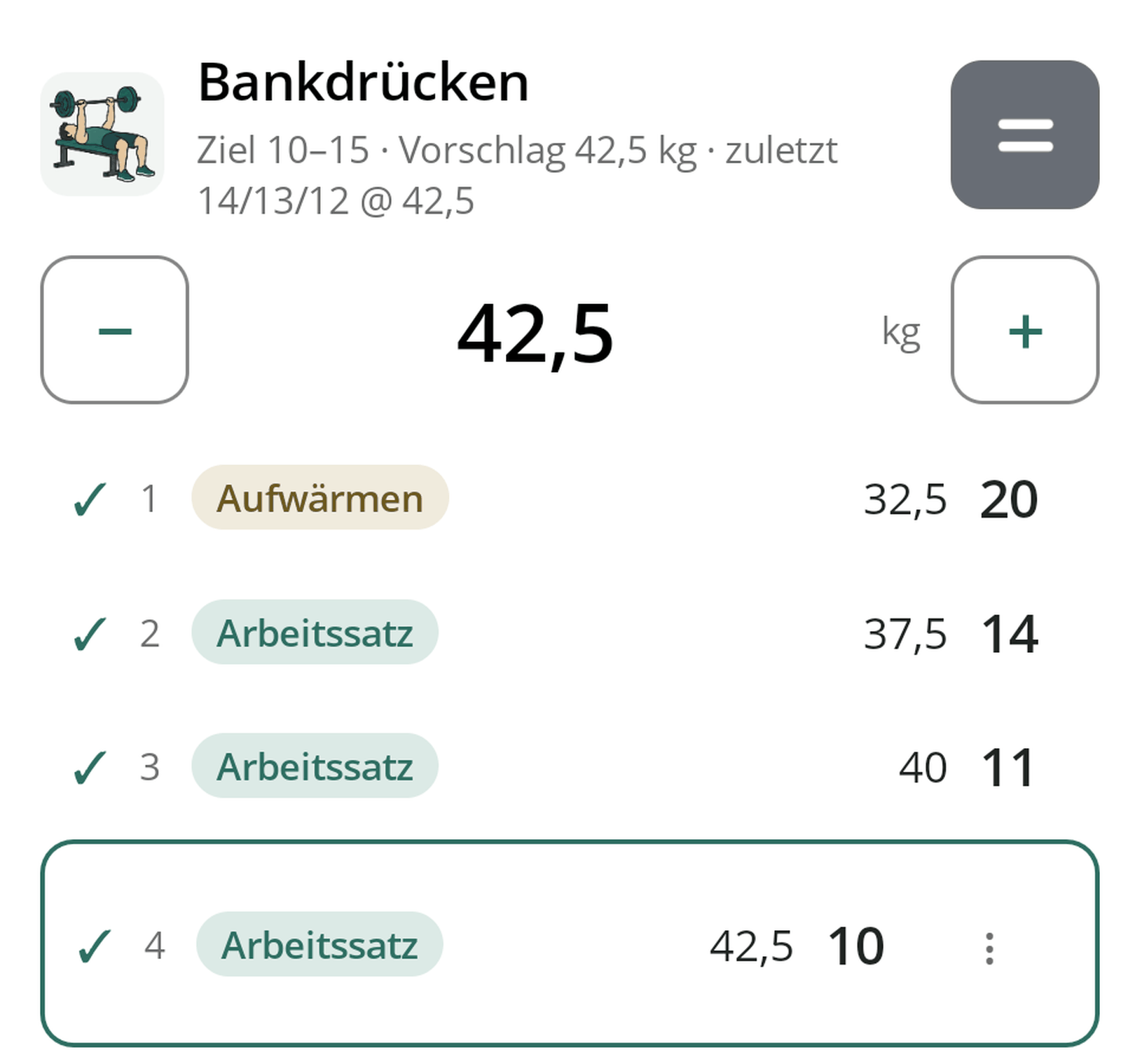
Task: Open the Bankdrücken exercise menu button
Action: pyautogui.click(x=1024, y=134)
